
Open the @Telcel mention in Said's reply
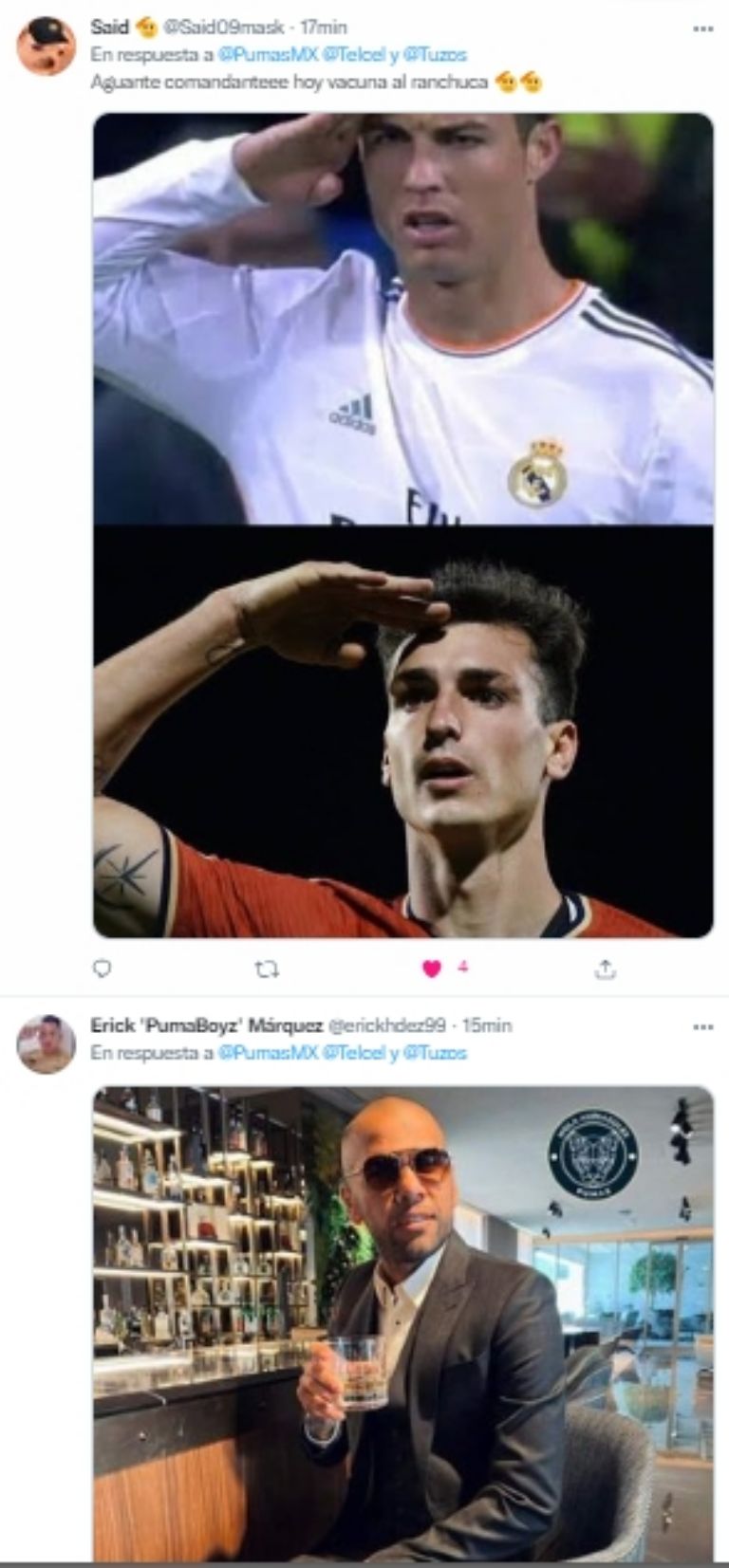356,55
